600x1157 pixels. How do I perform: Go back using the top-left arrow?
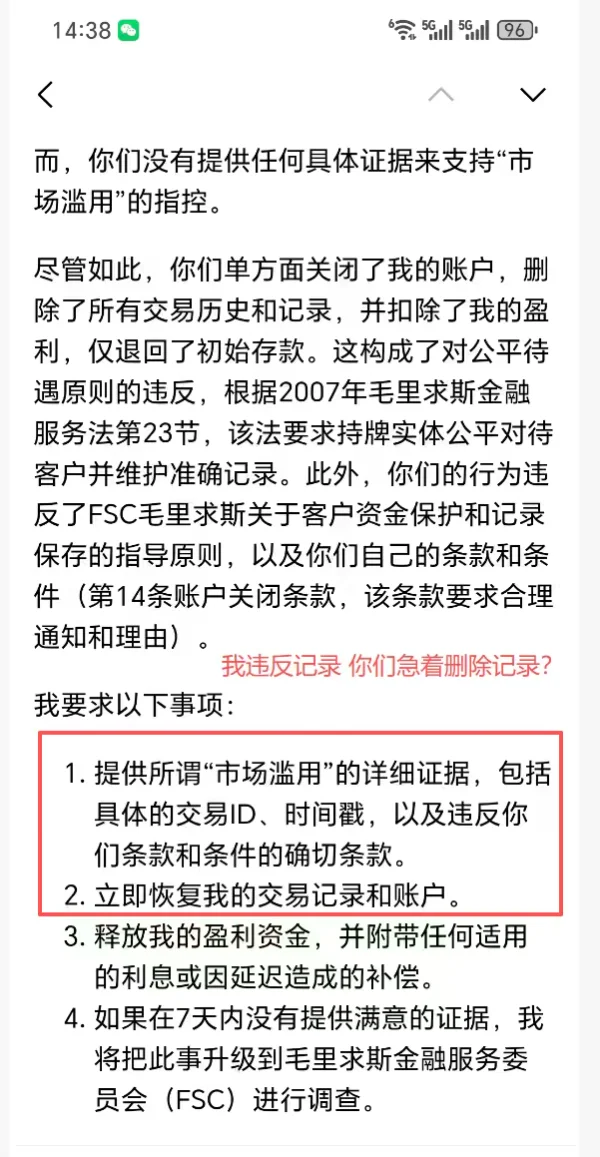(x=46, y=94)
